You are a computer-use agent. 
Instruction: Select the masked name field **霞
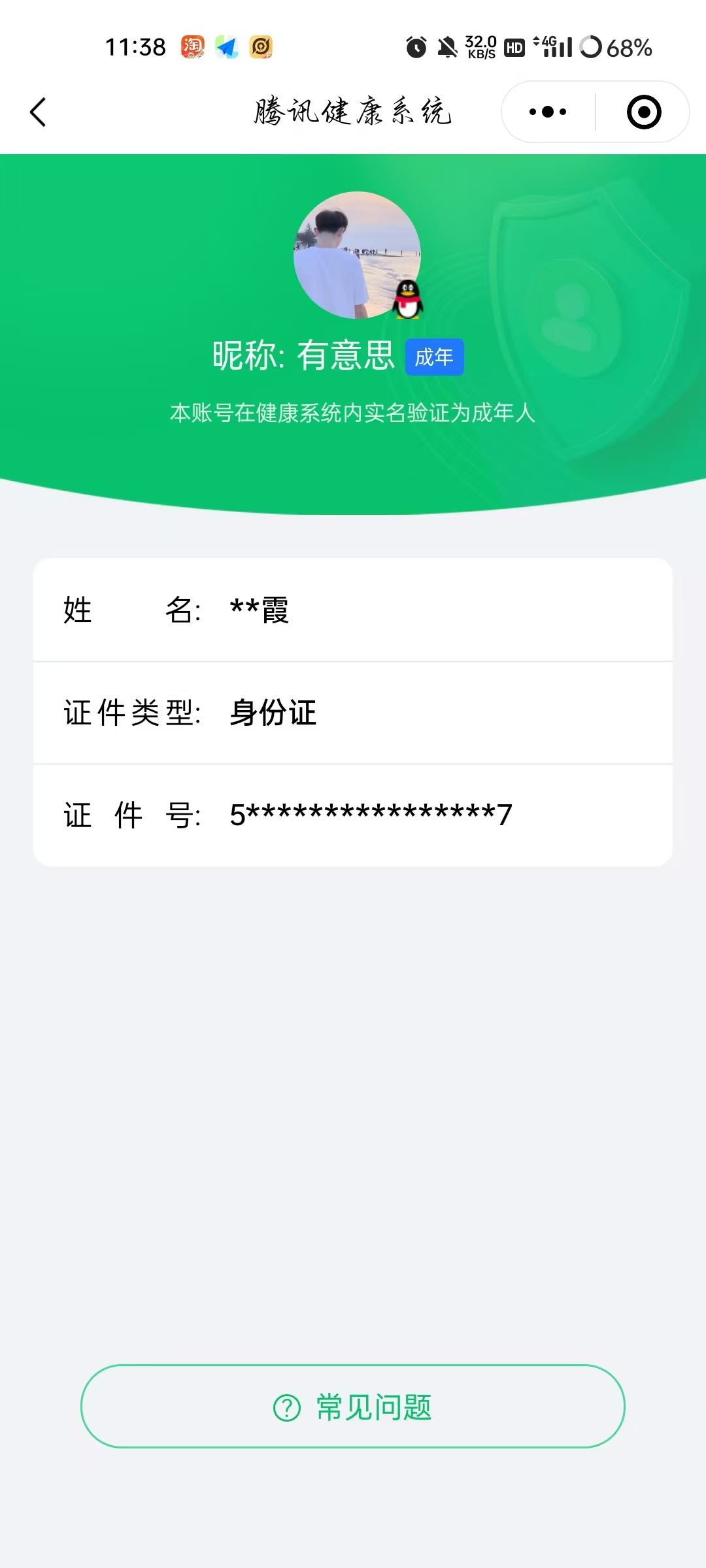[259, 611]
